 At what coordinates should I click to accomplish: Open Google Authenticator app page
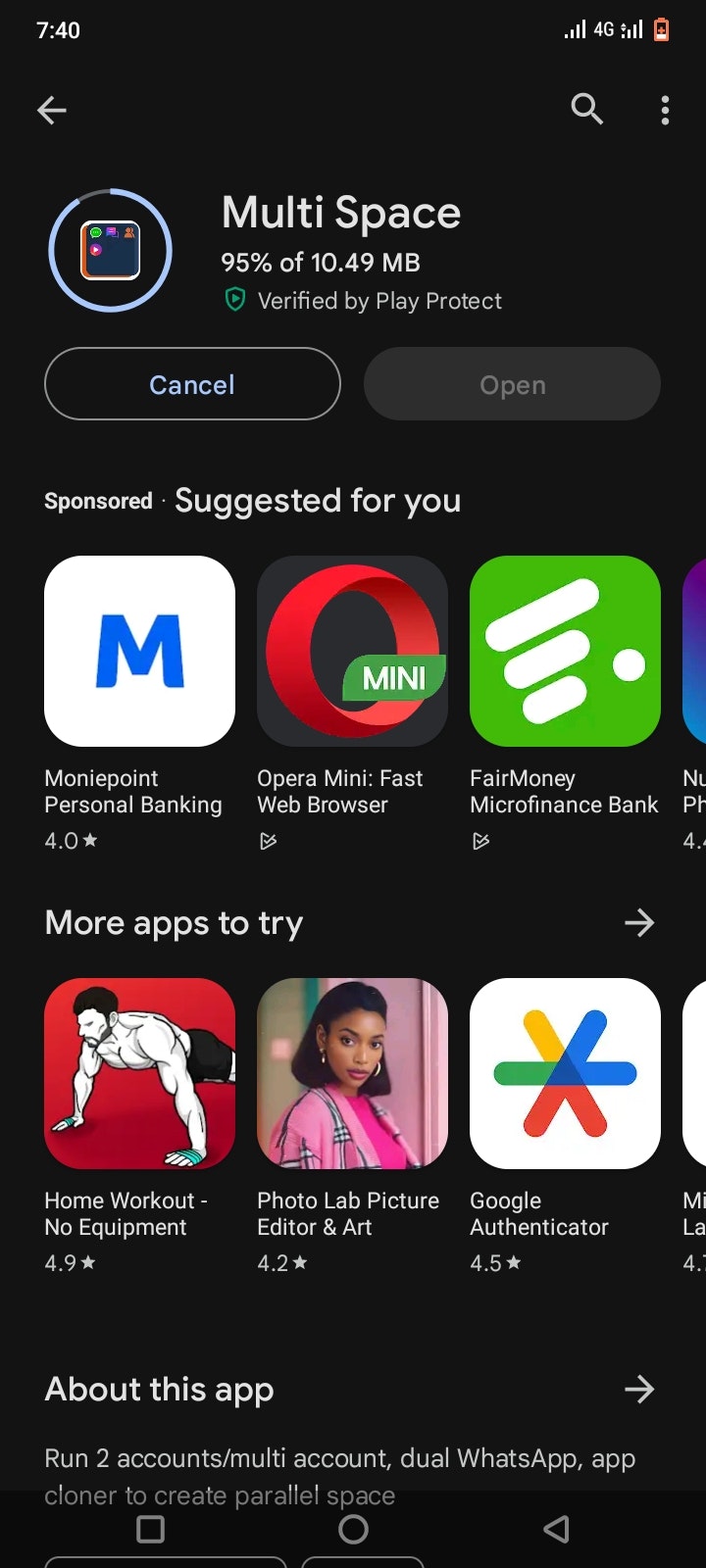coord(565,1073)
